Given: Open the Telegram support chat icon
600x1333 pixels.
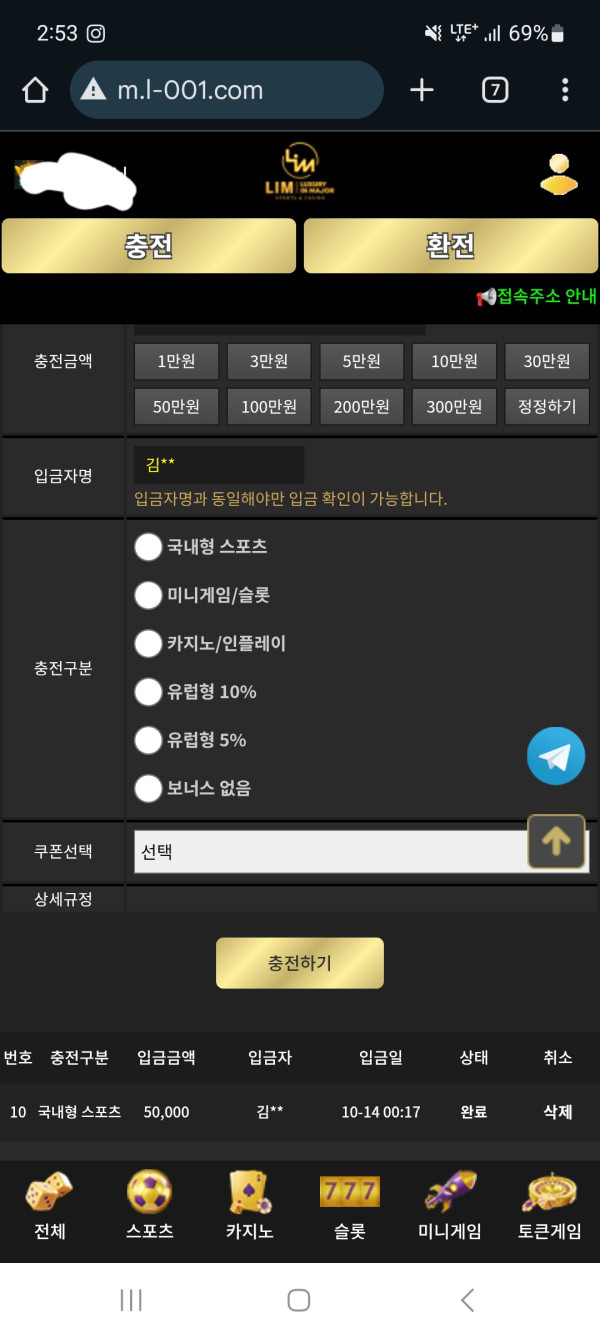Looking at the screenshot, I should tap(556, 756).
